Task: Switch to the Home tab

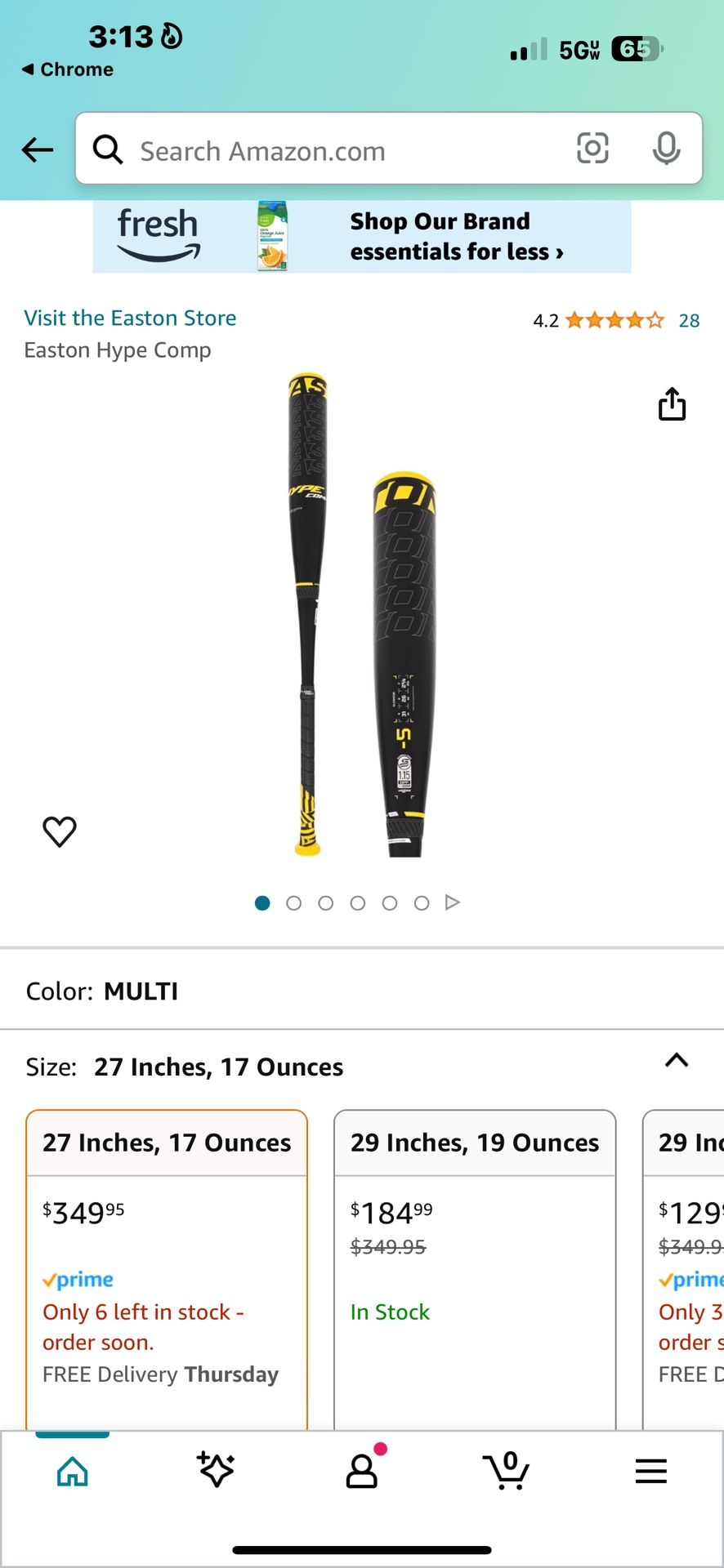Action: [x=73, y=1472]
